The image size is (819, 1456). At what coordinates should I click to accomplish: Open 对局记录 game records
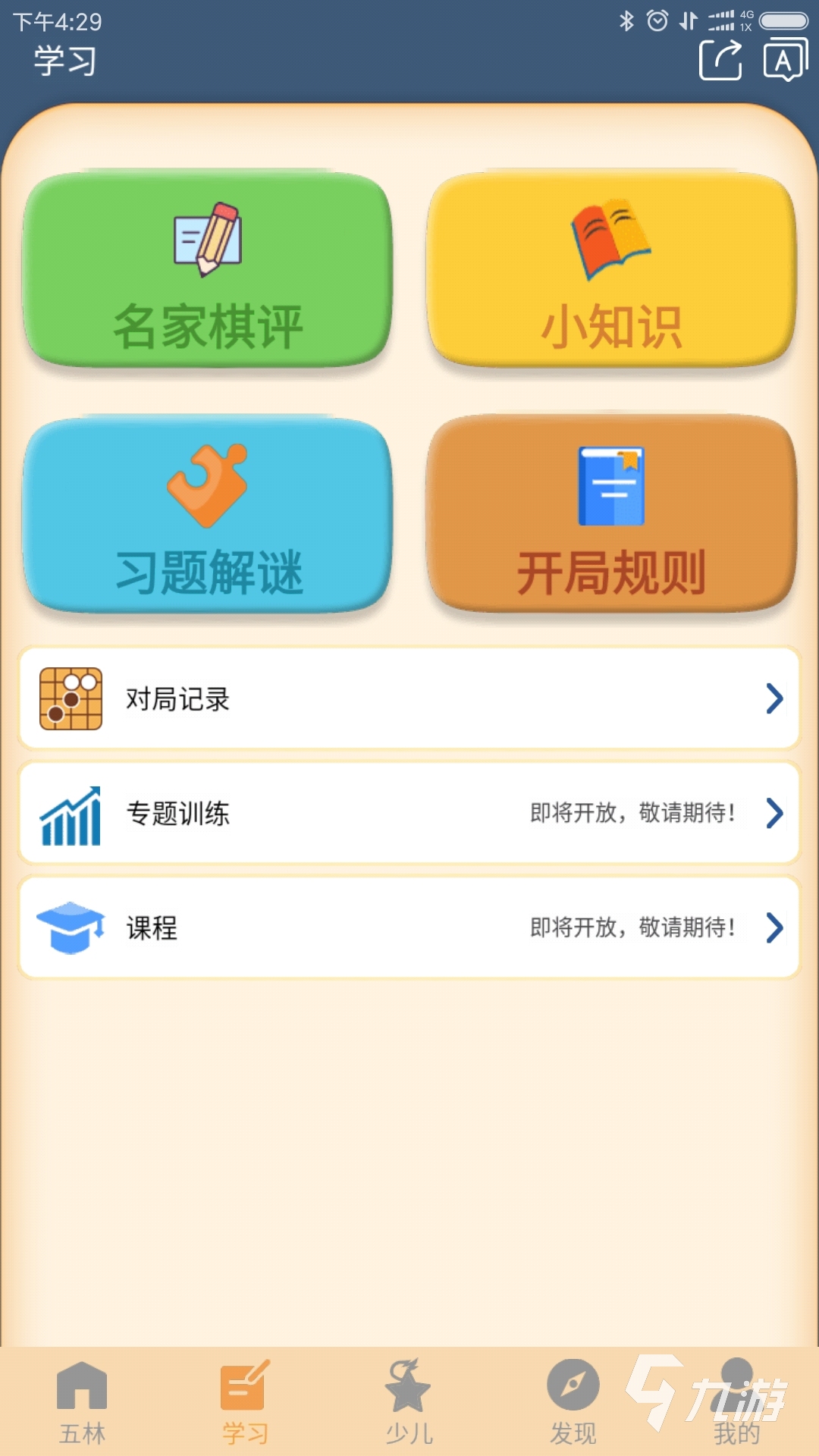pyautogui.click(x=409, y=698)
